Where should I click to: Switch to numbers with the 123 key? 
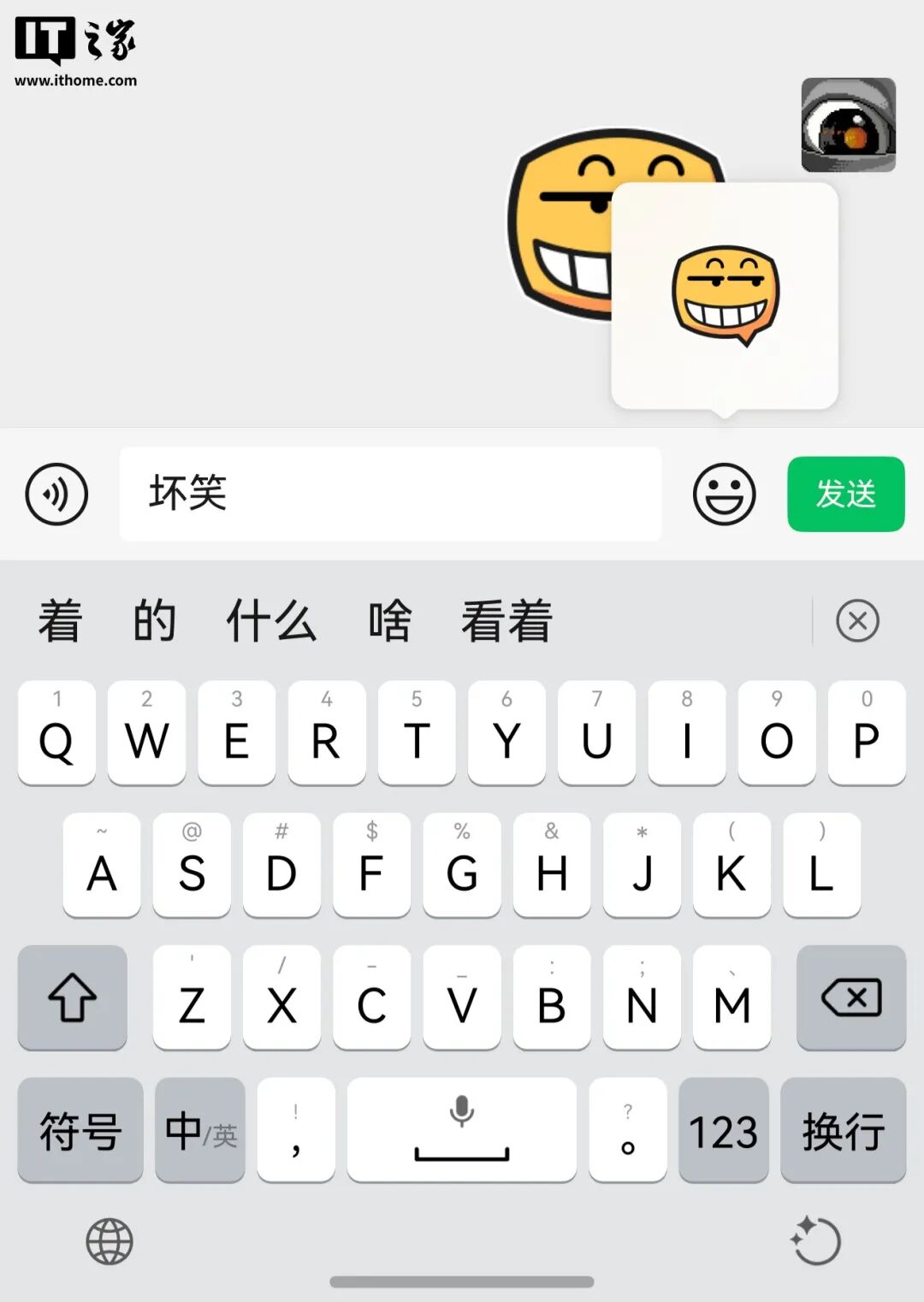point(724,1128)
